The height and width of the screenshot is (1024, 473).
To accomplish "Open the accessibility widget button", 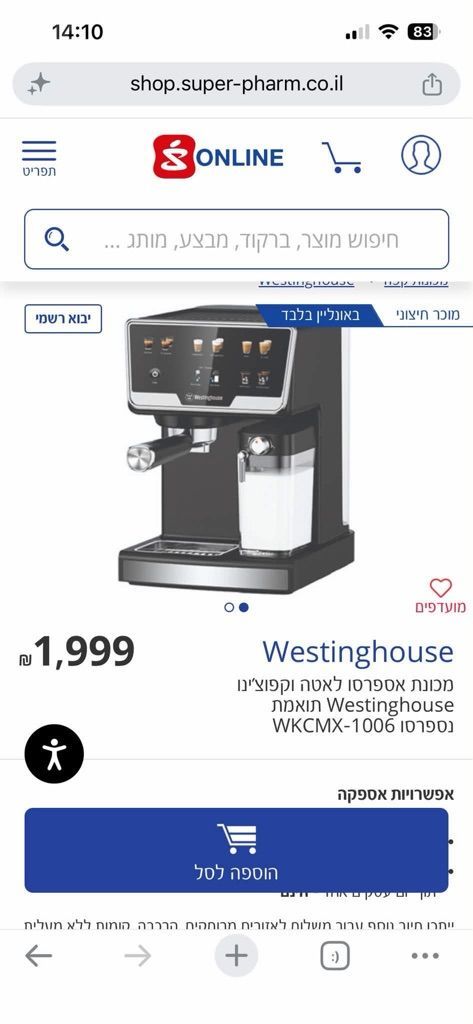I will click(54, 754).
